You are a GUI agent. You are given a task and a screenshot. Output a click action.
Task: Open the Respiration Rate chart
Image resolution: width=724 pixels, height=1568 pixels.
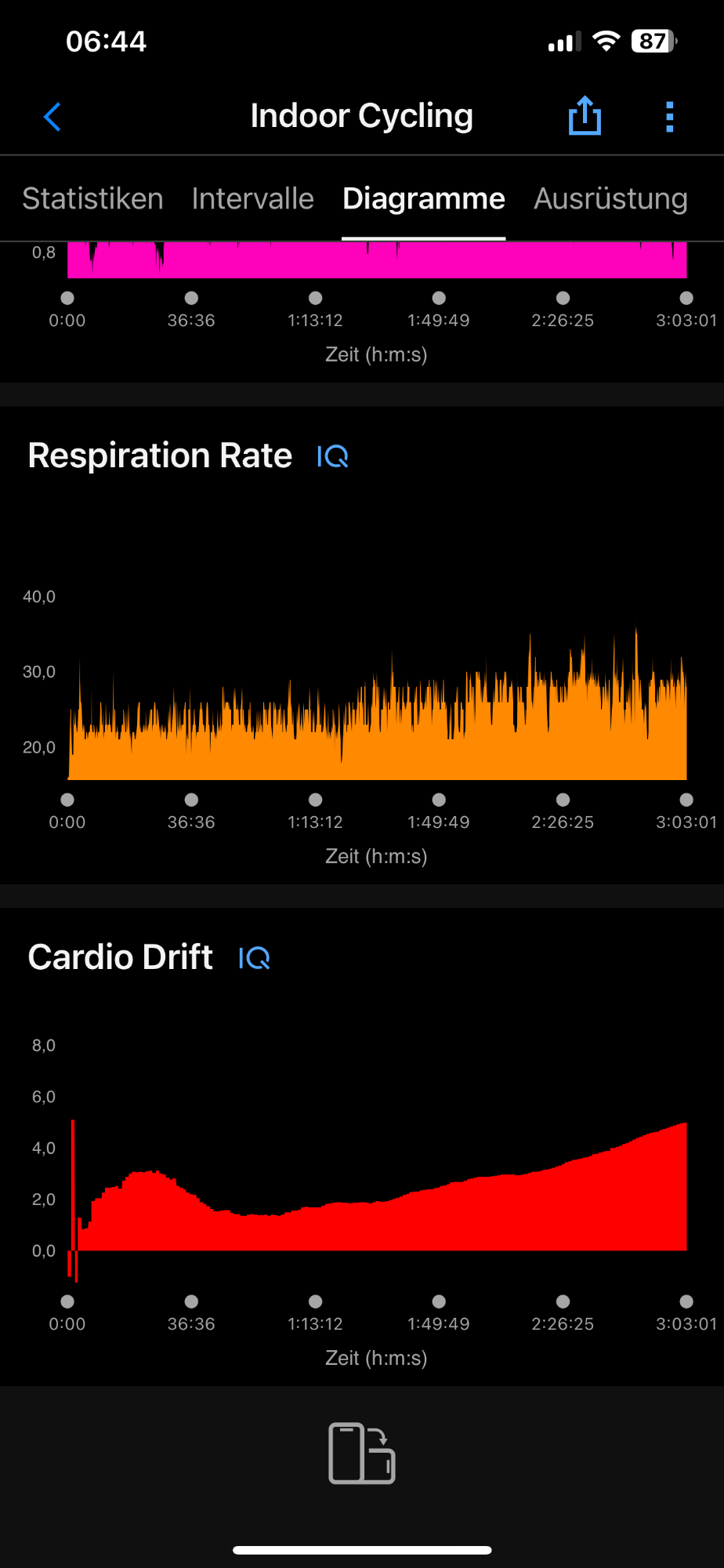376,706
